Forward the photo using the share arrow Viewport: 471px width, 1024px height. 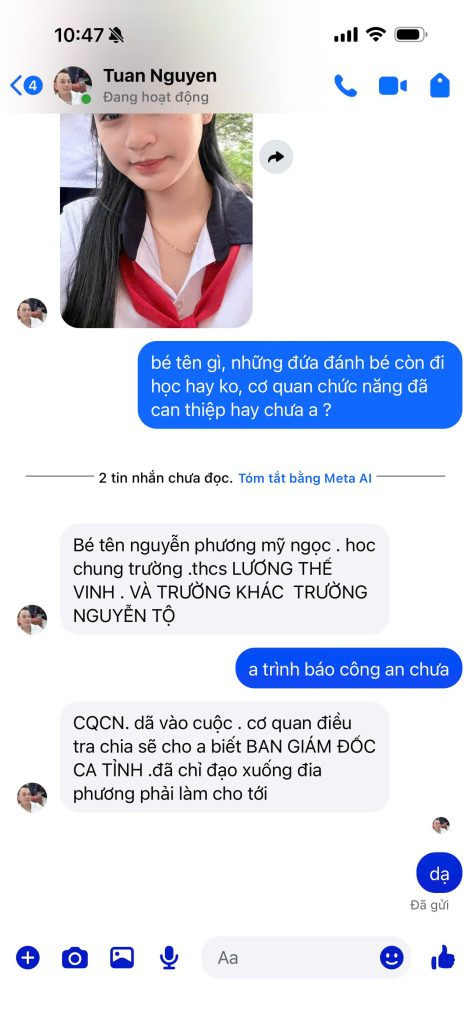point(276,157)
